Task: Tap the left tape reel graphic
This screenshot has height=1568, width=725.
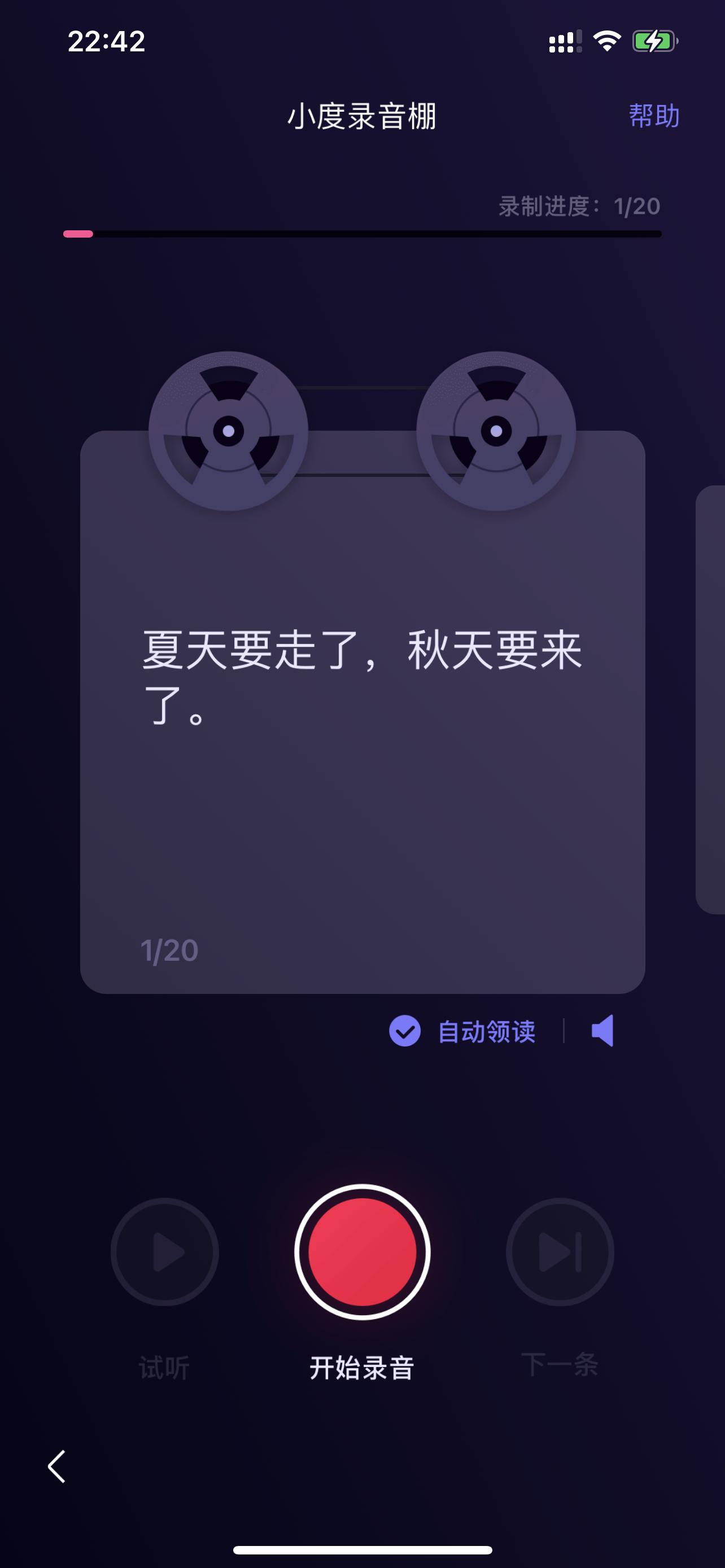Action: [x=228, y=430]
